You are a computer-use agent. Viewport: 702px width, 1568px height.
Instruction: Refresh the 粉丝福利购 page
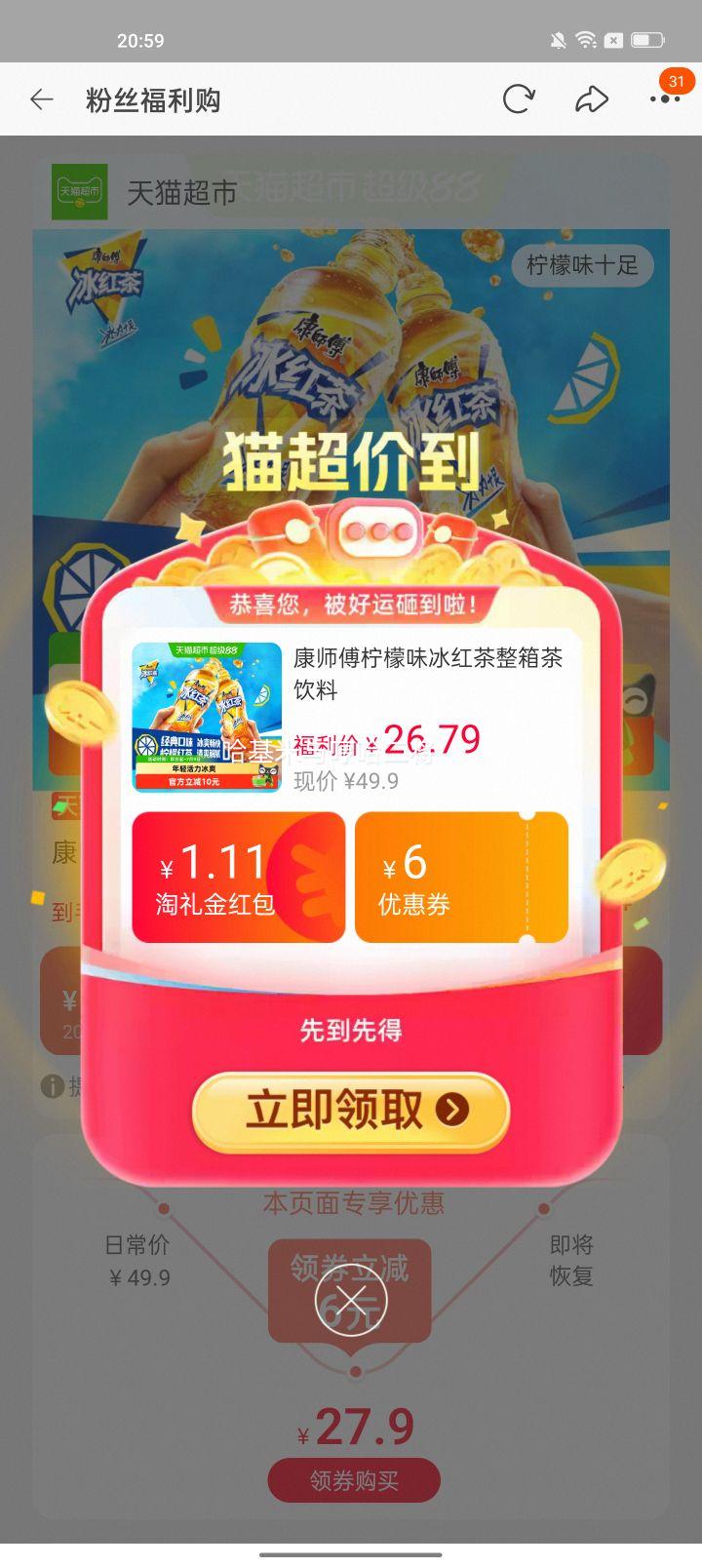518,99
